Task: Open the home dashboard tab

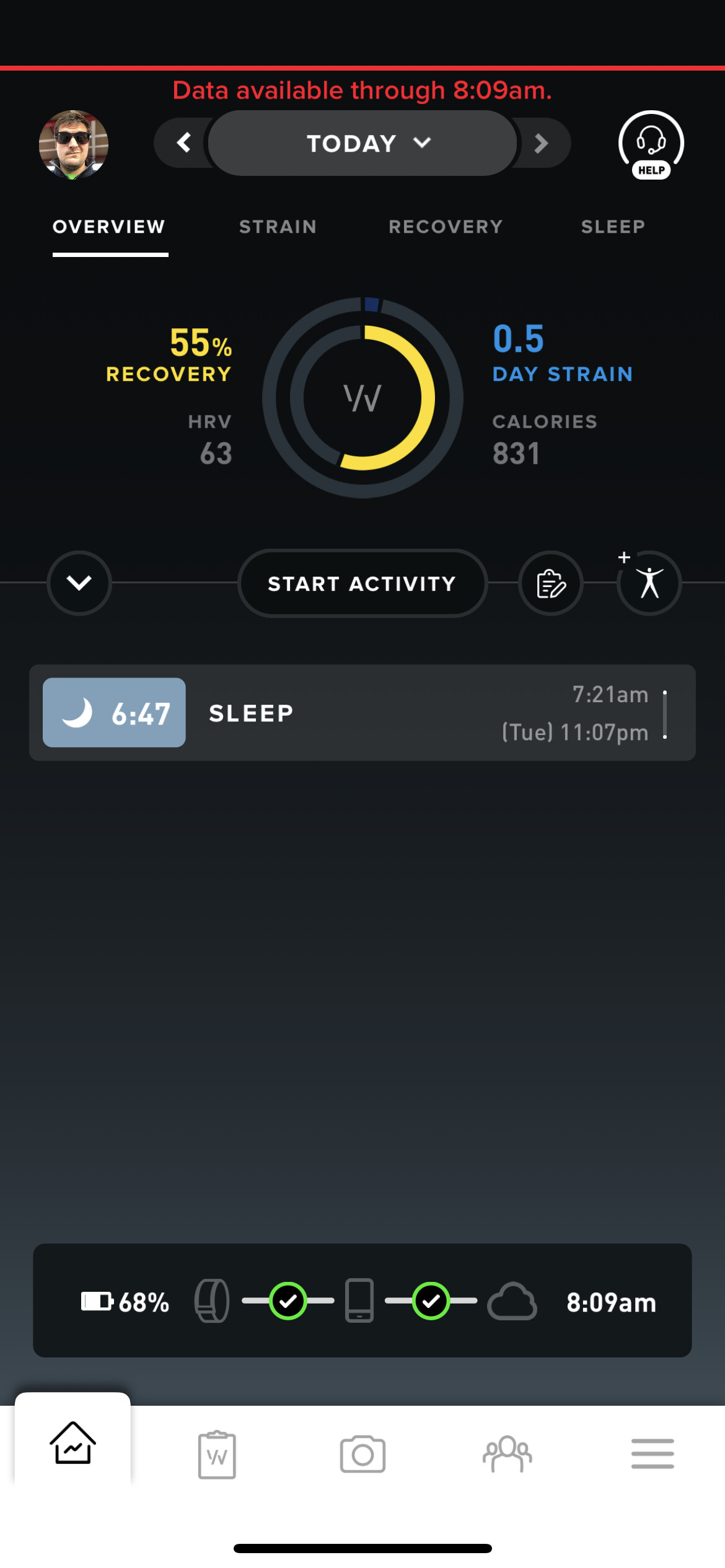Action: point(72,1442)
